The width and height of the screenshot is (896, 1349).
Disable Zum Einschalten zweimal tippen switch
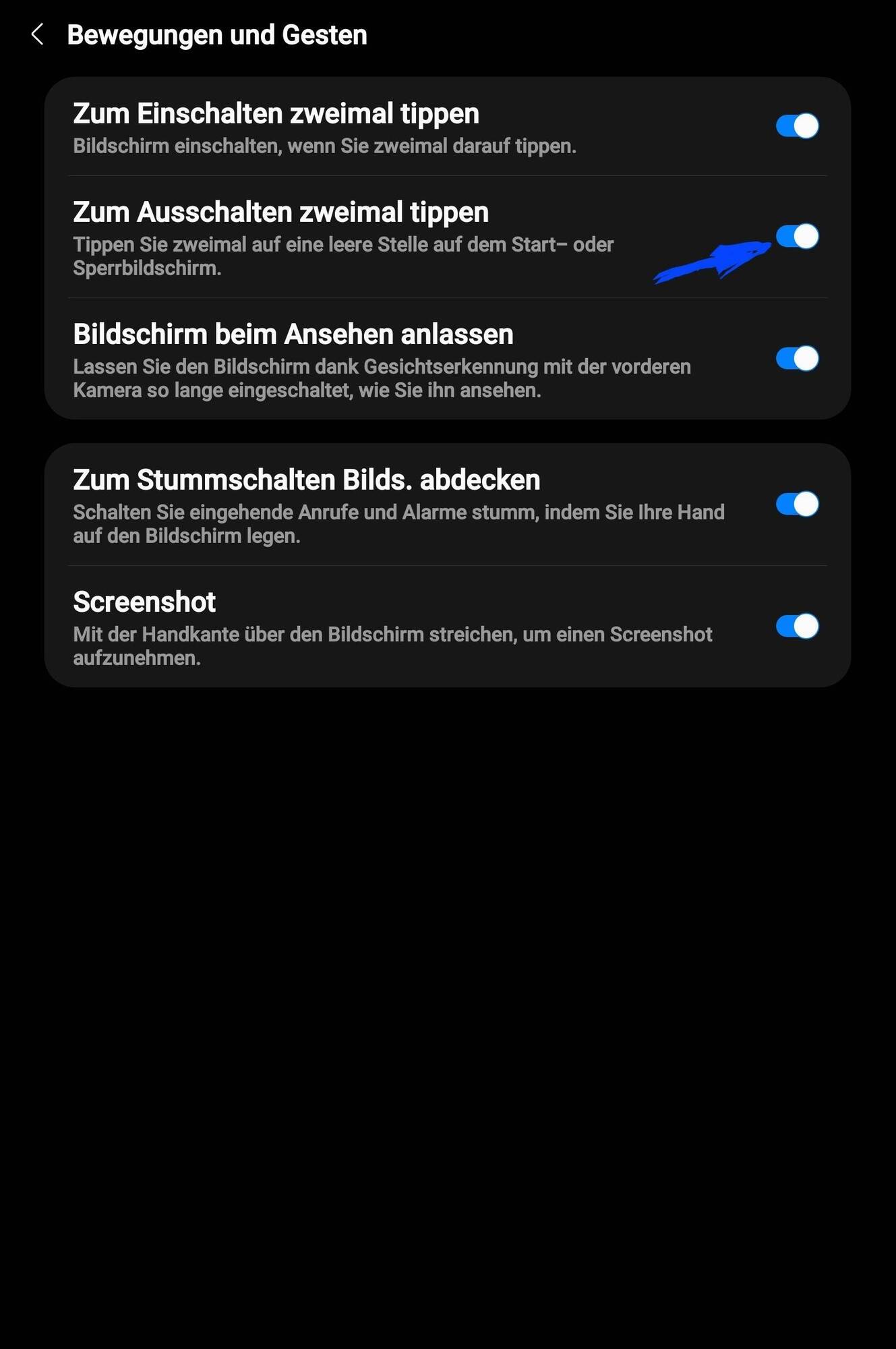pyautogui.click(x=797, y=126)
